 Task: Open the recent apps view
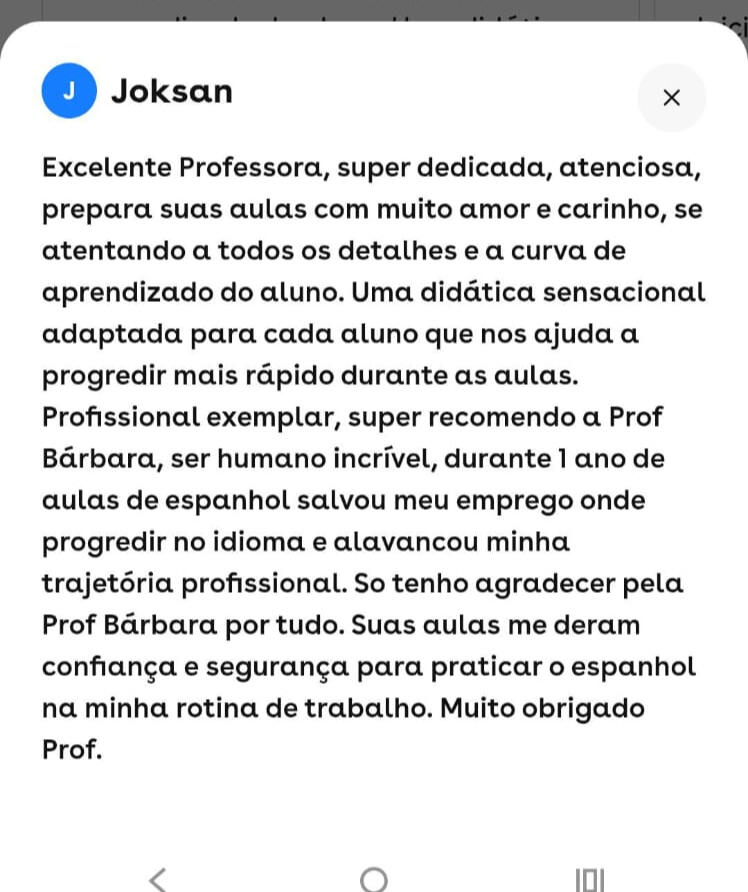click(x=590, y=879)
